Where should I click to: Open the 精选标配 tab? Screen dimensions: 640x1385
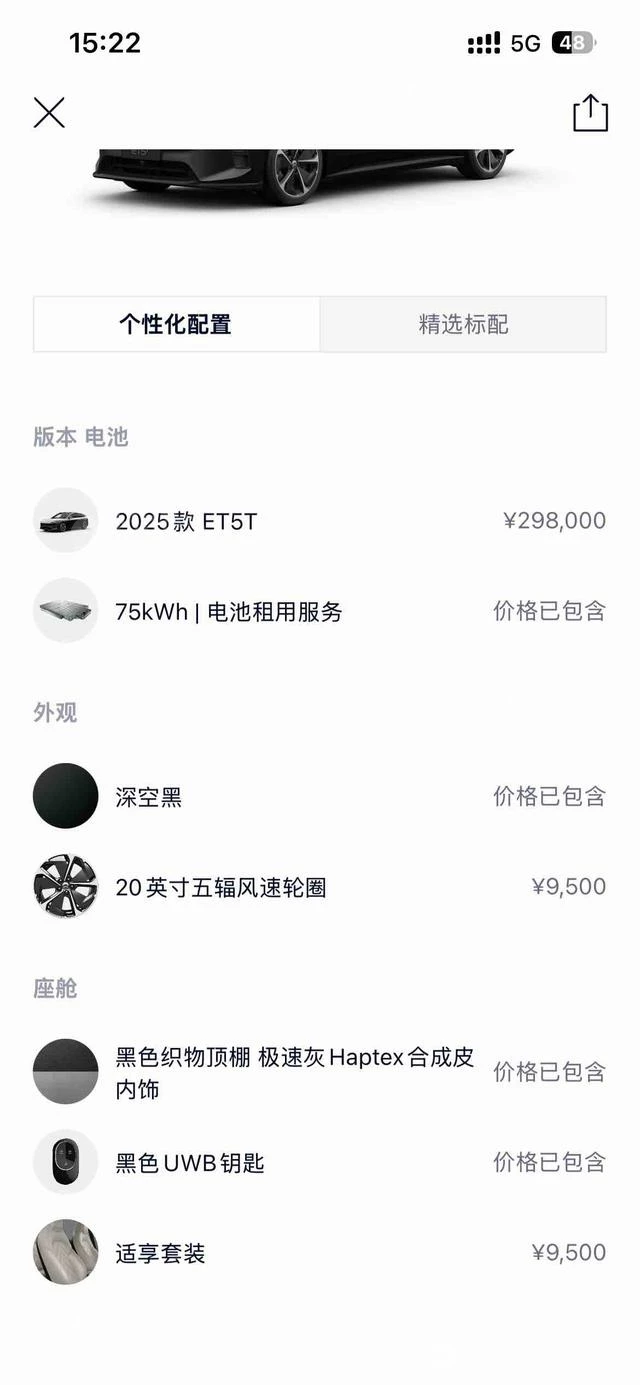(463, 324)
